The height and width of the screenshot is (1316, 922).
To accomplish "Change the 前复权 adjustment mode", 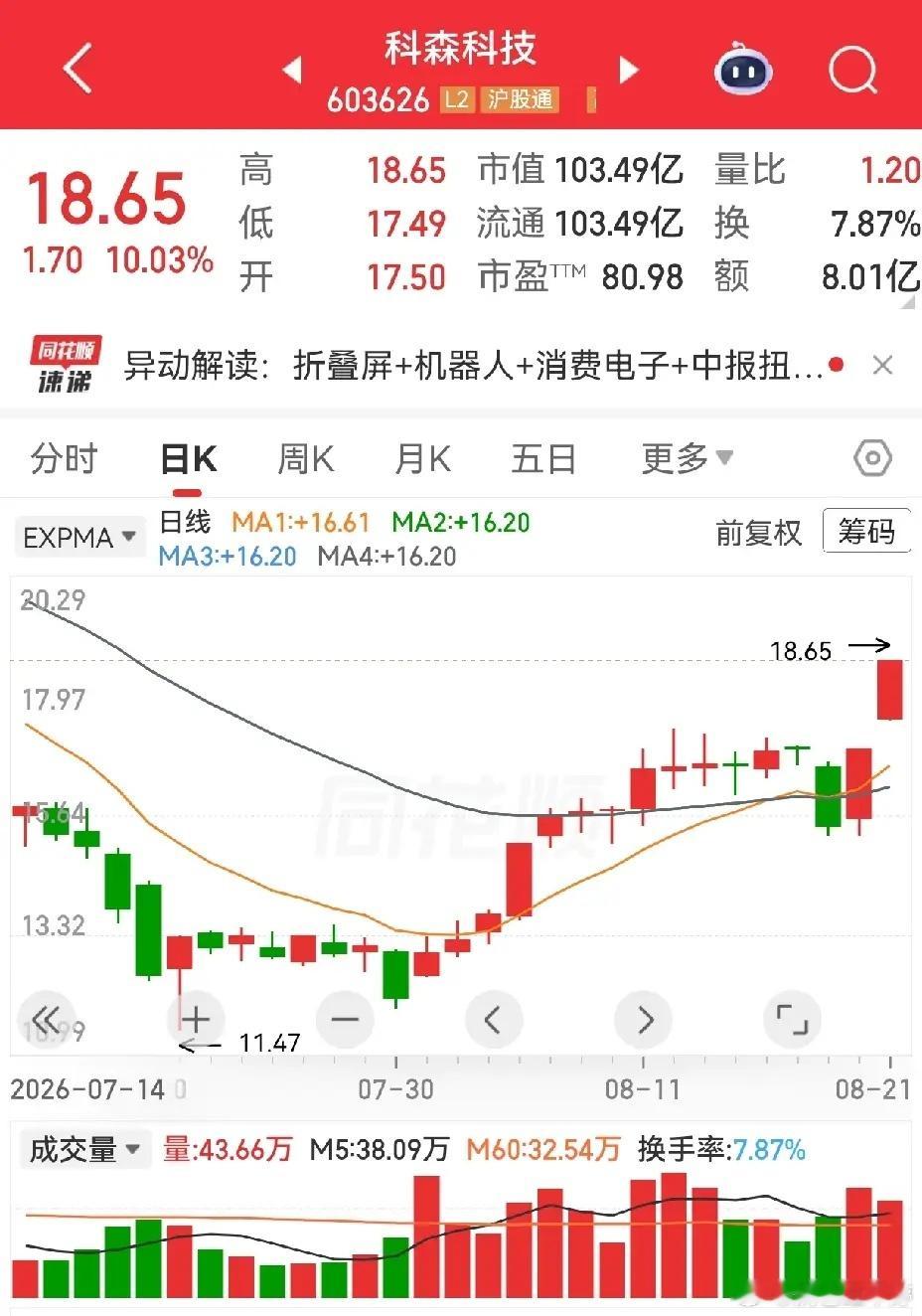I will click(758, 533).
